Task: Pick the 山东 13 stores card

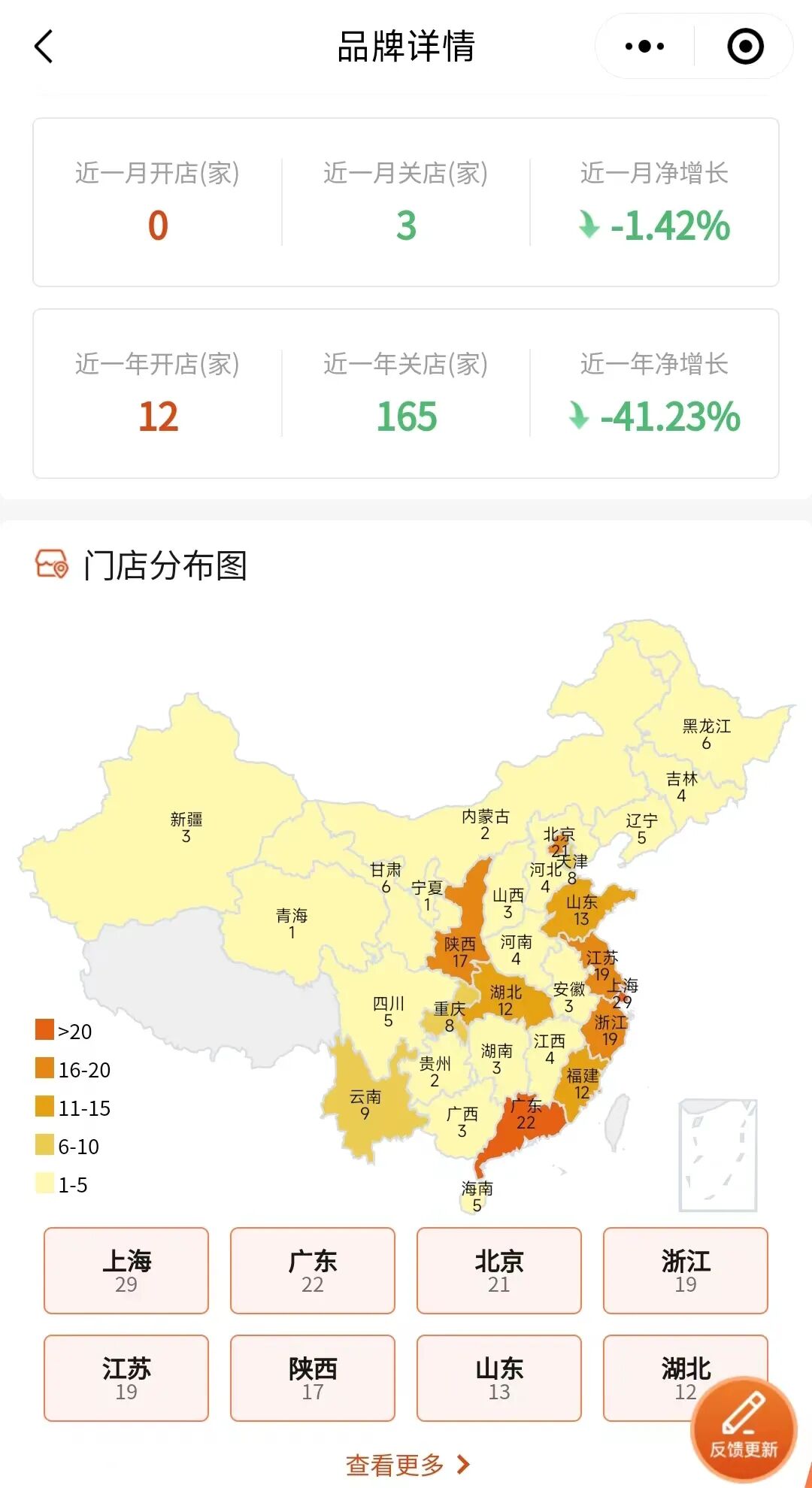Action: [499, 1378]
